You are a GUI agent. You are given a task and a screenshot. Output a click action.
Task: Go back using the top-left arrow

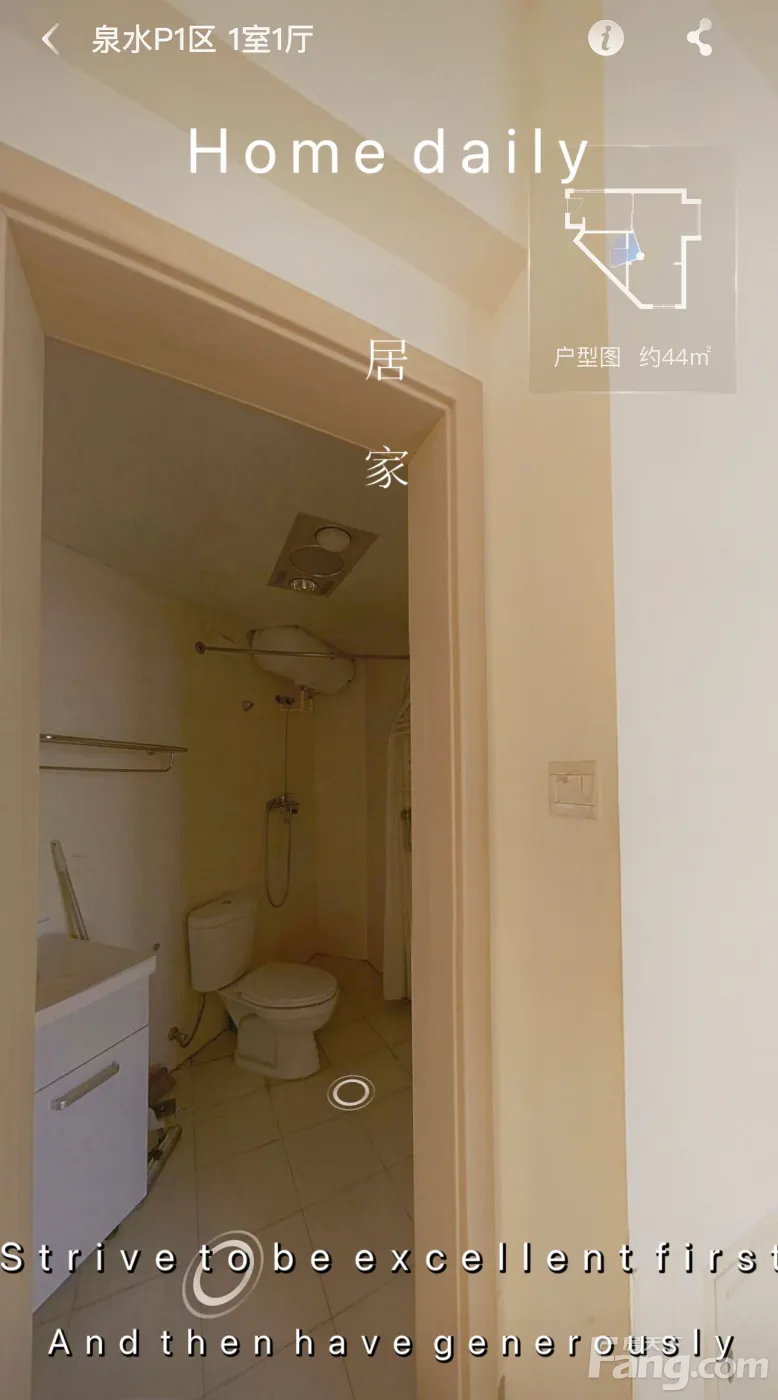[50, 40]
